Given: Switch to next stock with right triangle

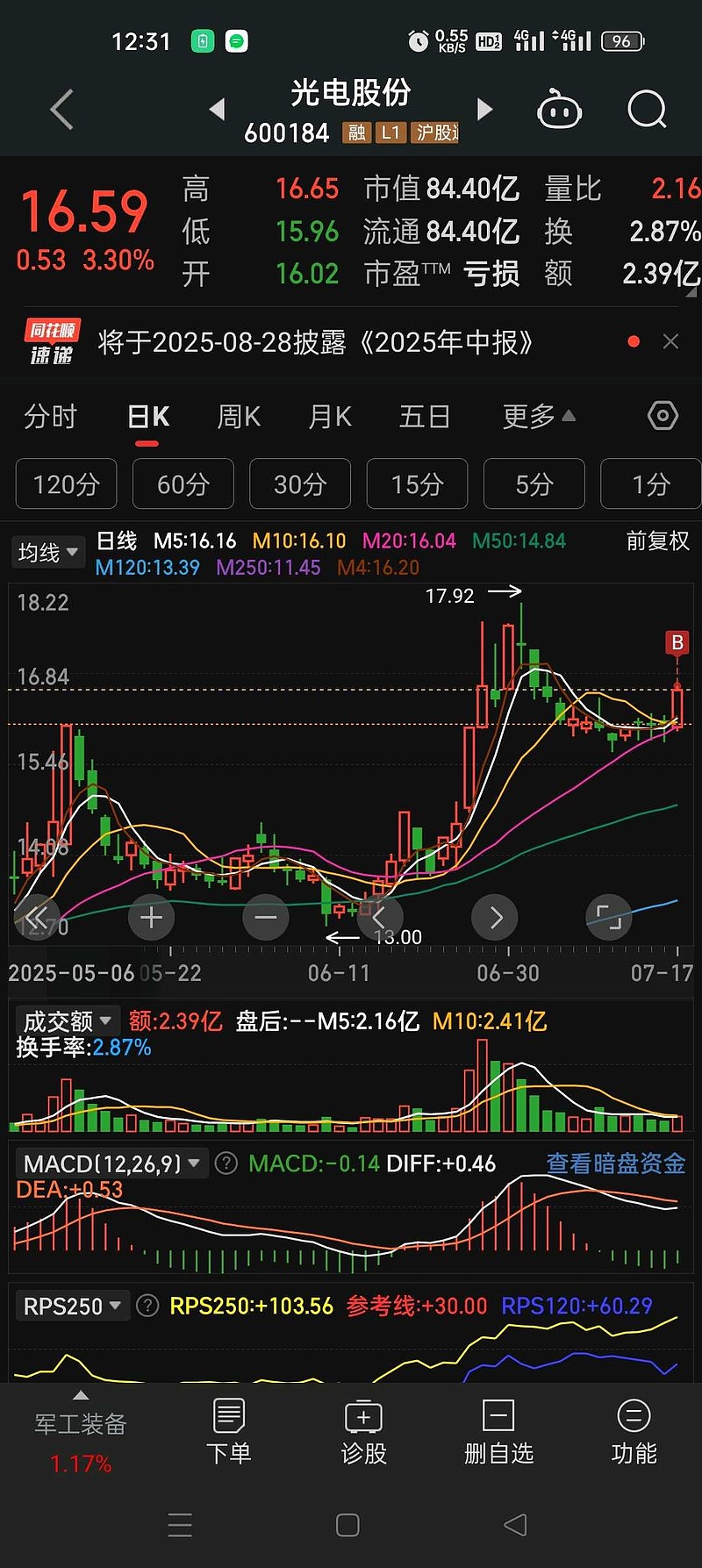Looking at the screenshot, I should coord(484,110).
